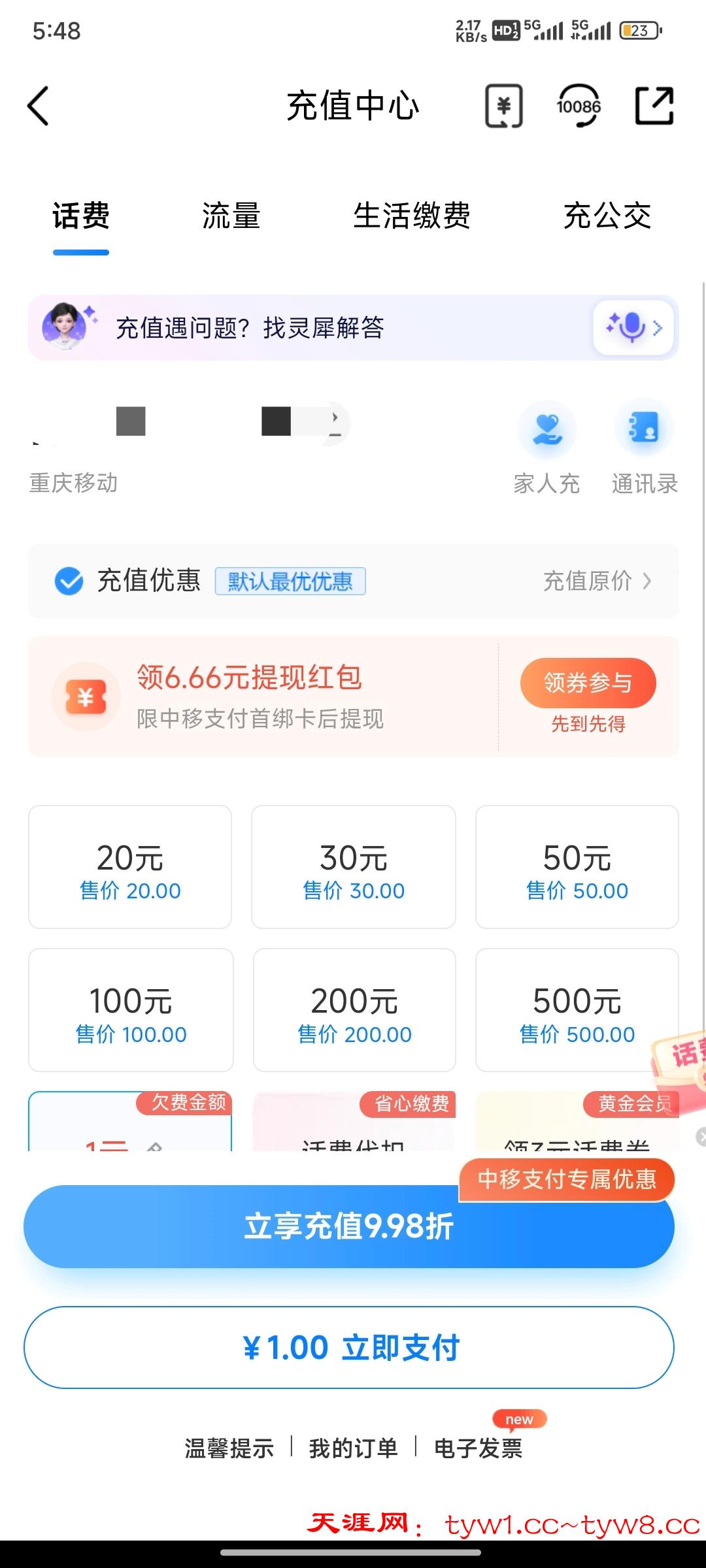Viewport: 706px width, 1568px height.
Task: Select the 20元 recharge amount
Action: 130,867
